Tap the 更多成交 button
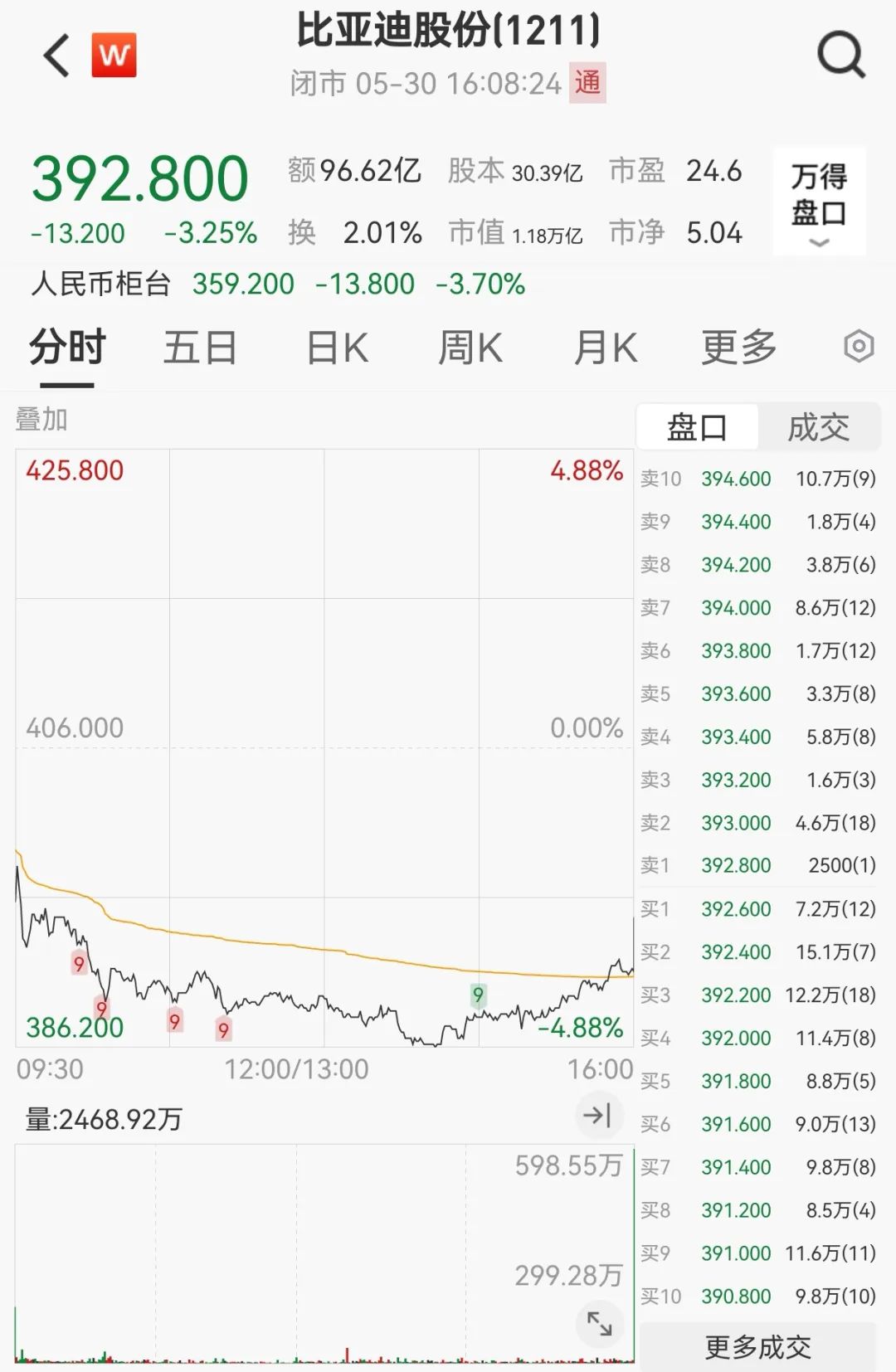 click(x=757, y=1347)
